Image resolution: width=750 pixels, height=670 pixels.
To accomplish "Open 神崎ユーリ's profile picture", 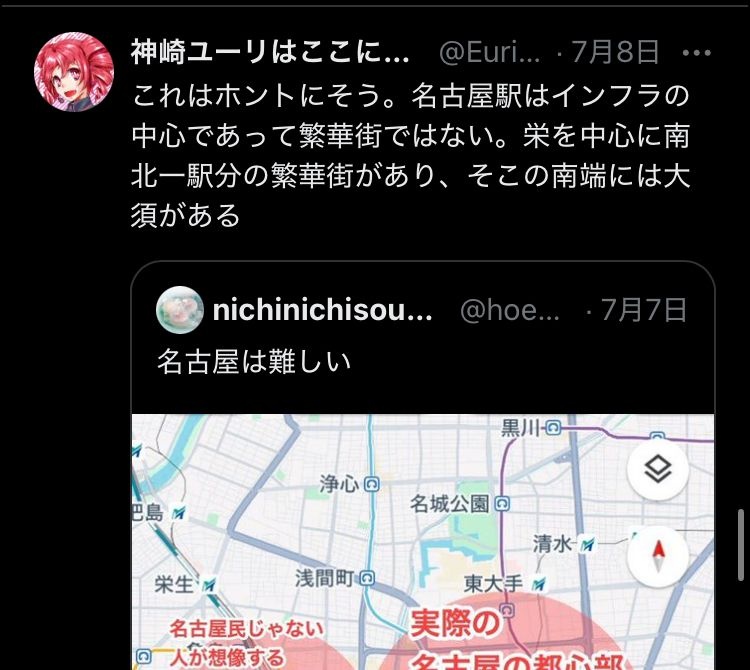I will tap(74, 72).
